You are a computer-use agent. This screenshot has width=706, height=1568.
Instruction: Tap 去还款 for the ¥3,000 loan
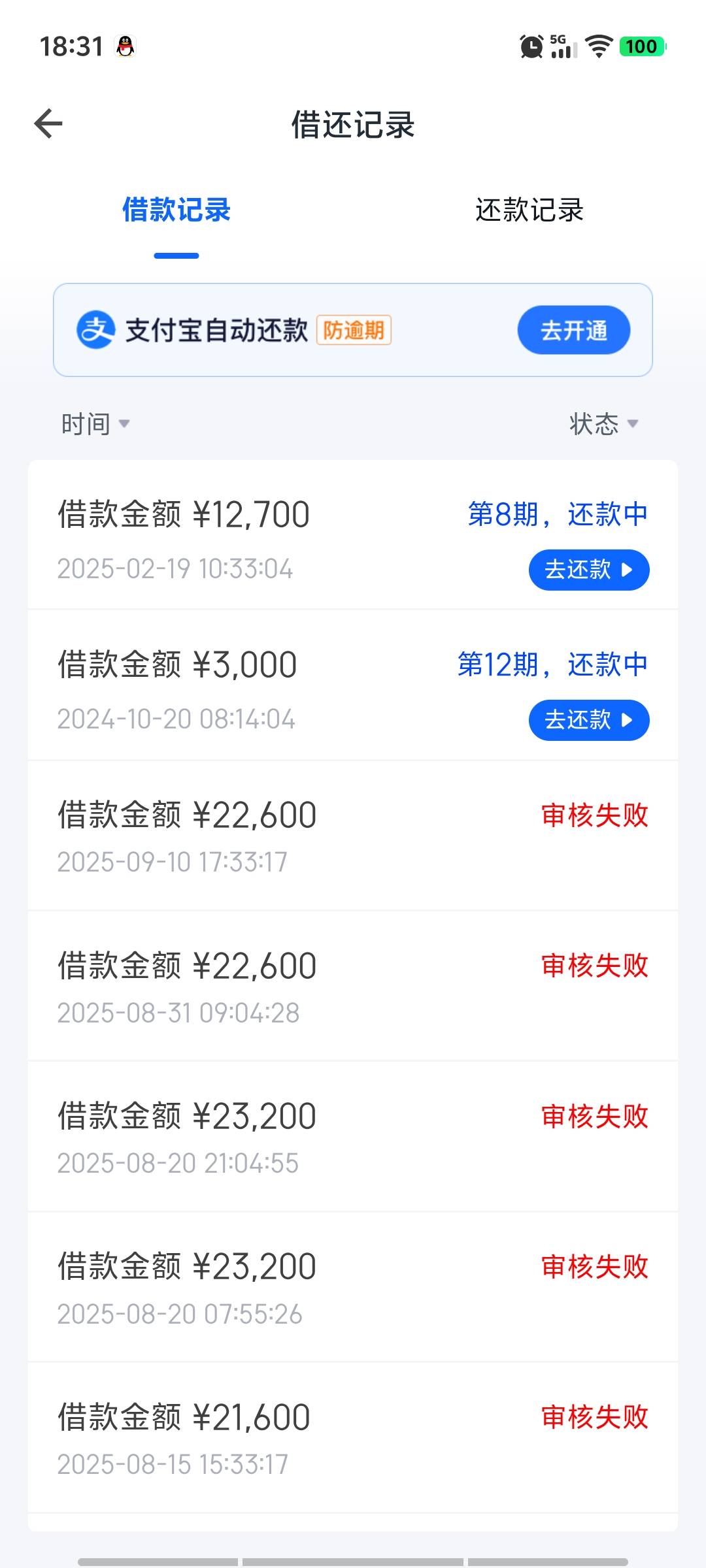[x=589, y=720]
